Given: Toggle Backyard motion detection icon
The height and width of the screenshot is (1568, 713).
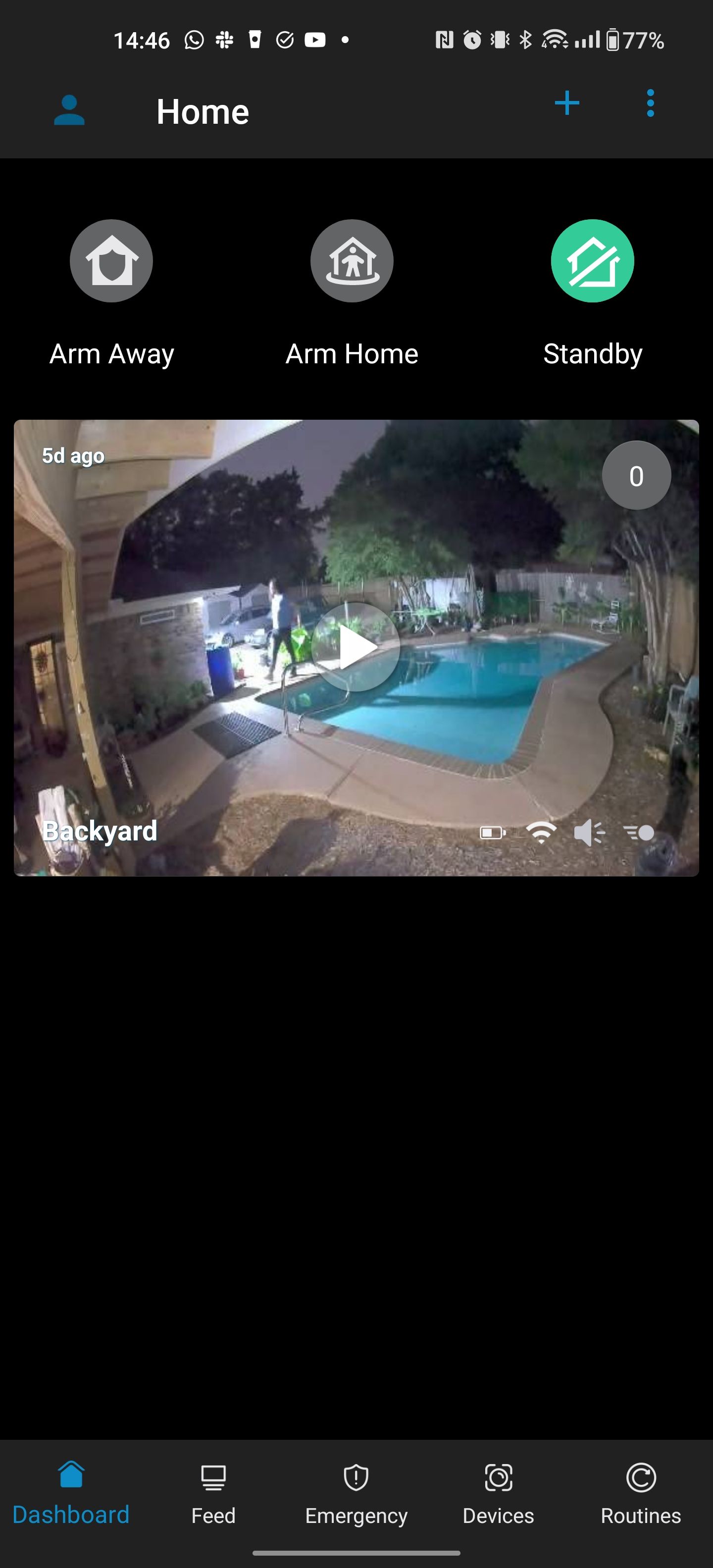Looking at the screenshot, I should click(639, 832).
